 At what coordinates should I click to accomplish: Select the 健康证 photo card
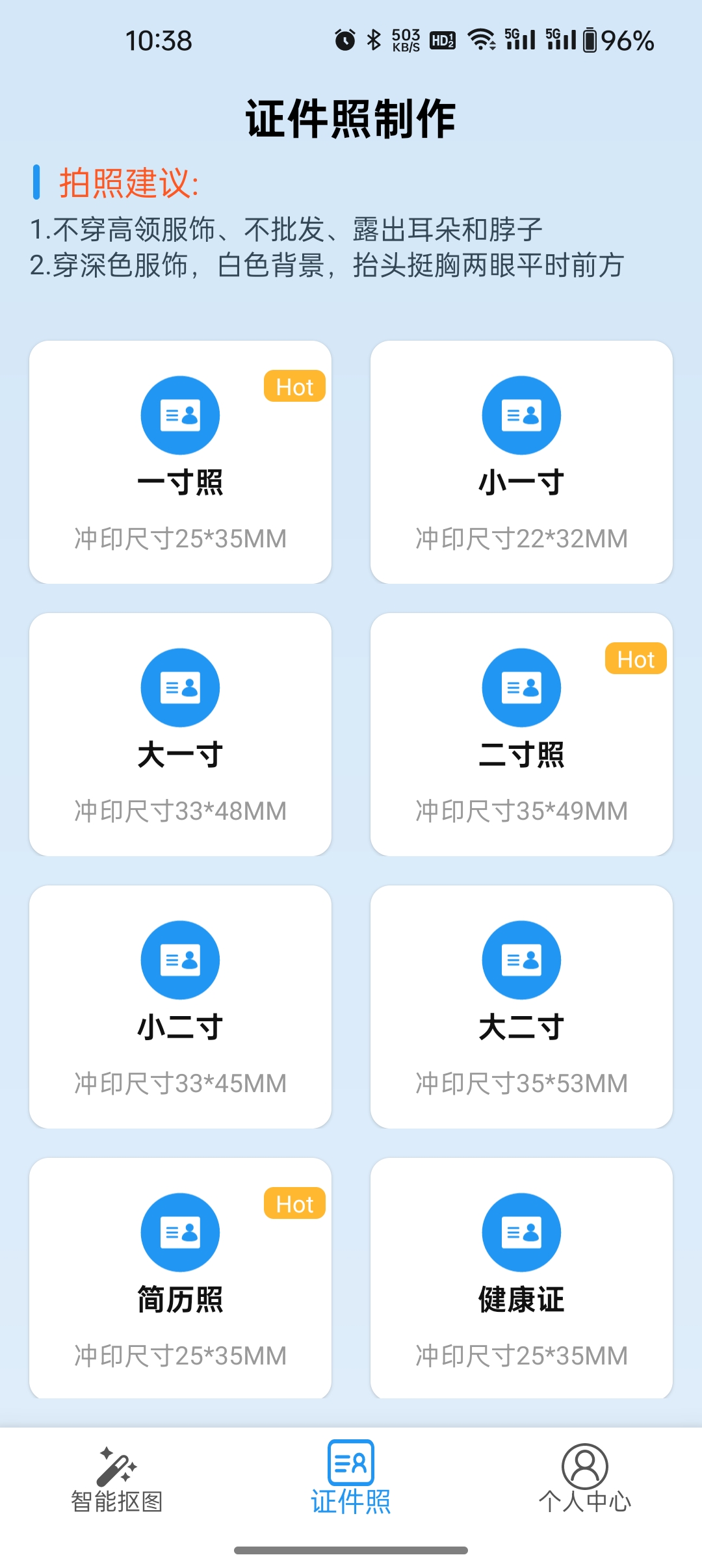click(521, 1278)
